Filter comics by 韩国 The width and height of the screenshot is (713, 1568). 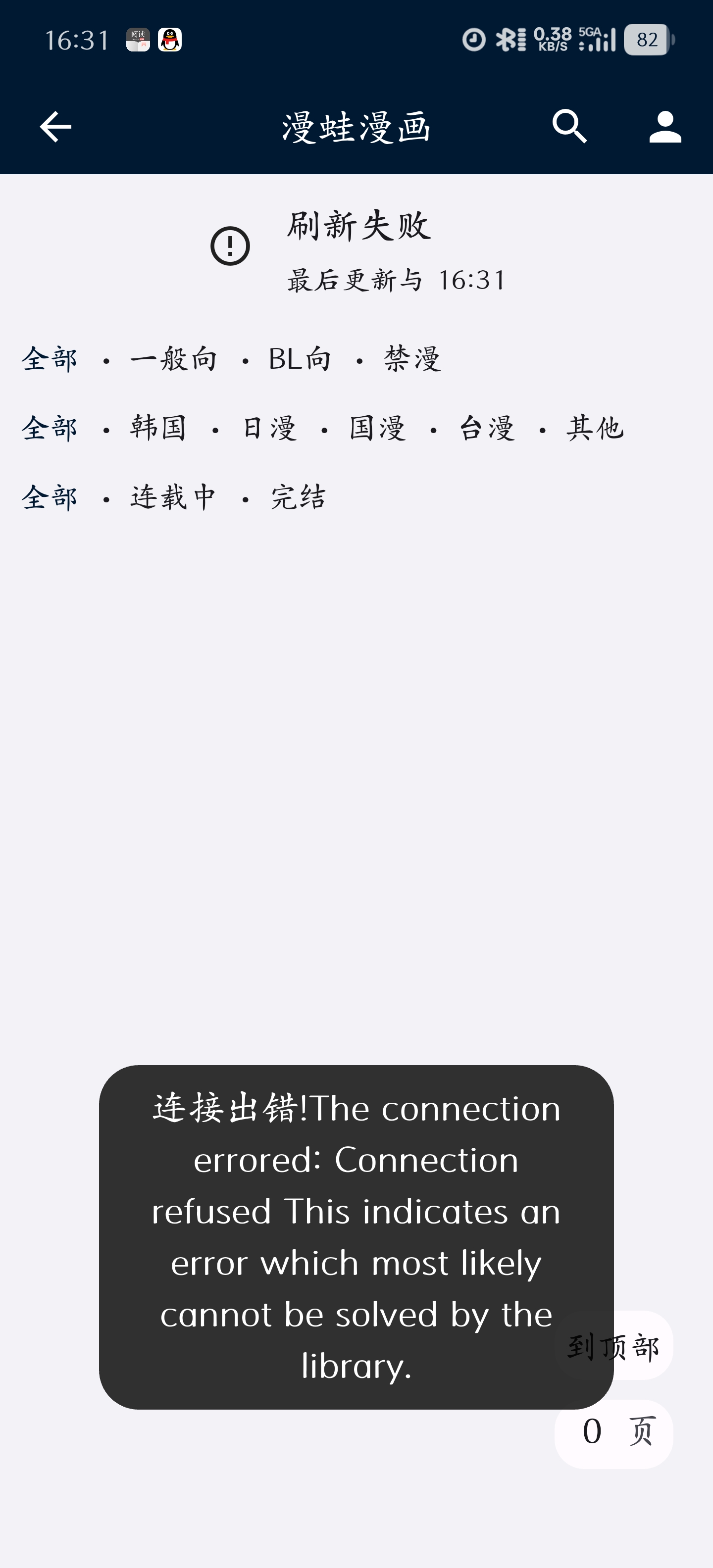click(158, 428)
